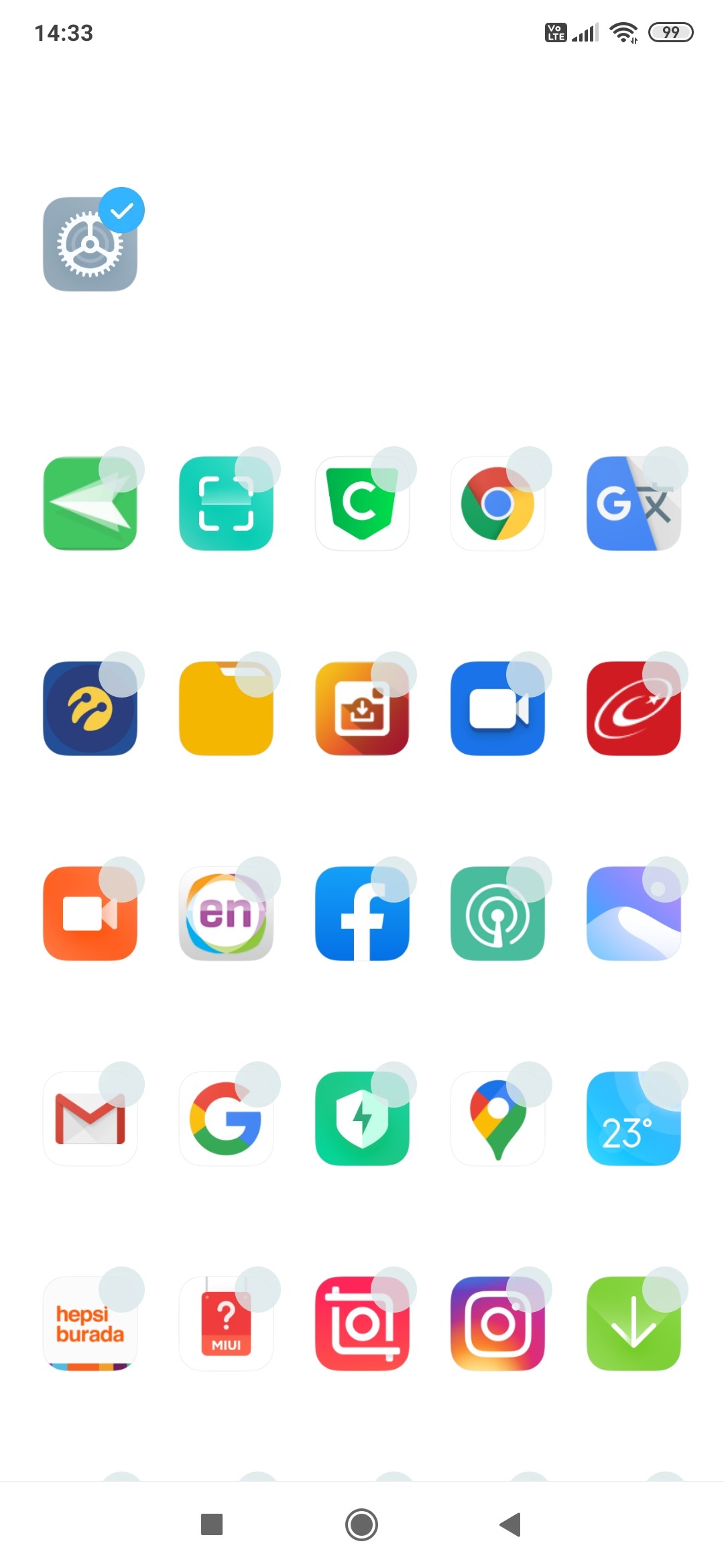Deselect the checked Settings gear app
Viewport: 724px width, 1568px height.
coord(90,244)
